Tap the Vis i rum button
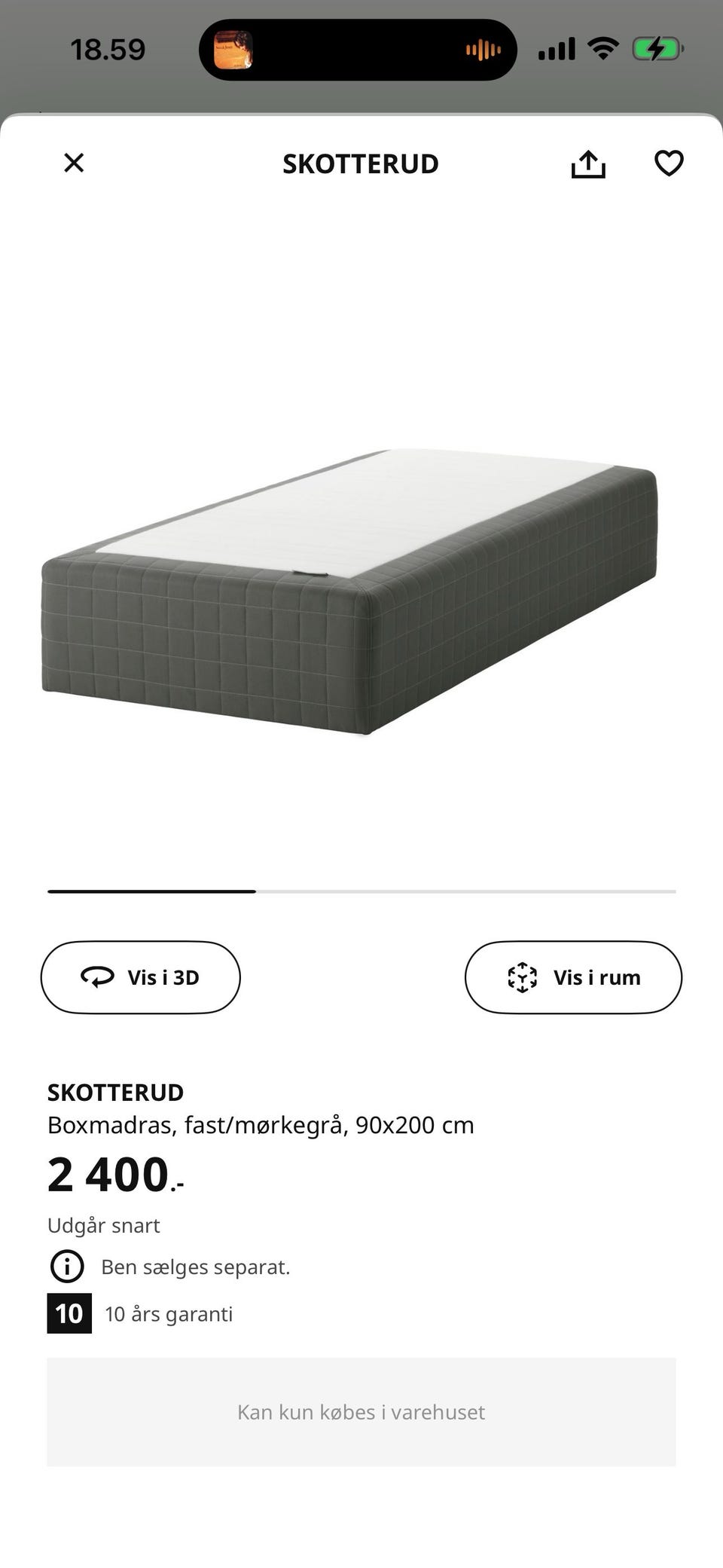 click(x=573, y=977)
